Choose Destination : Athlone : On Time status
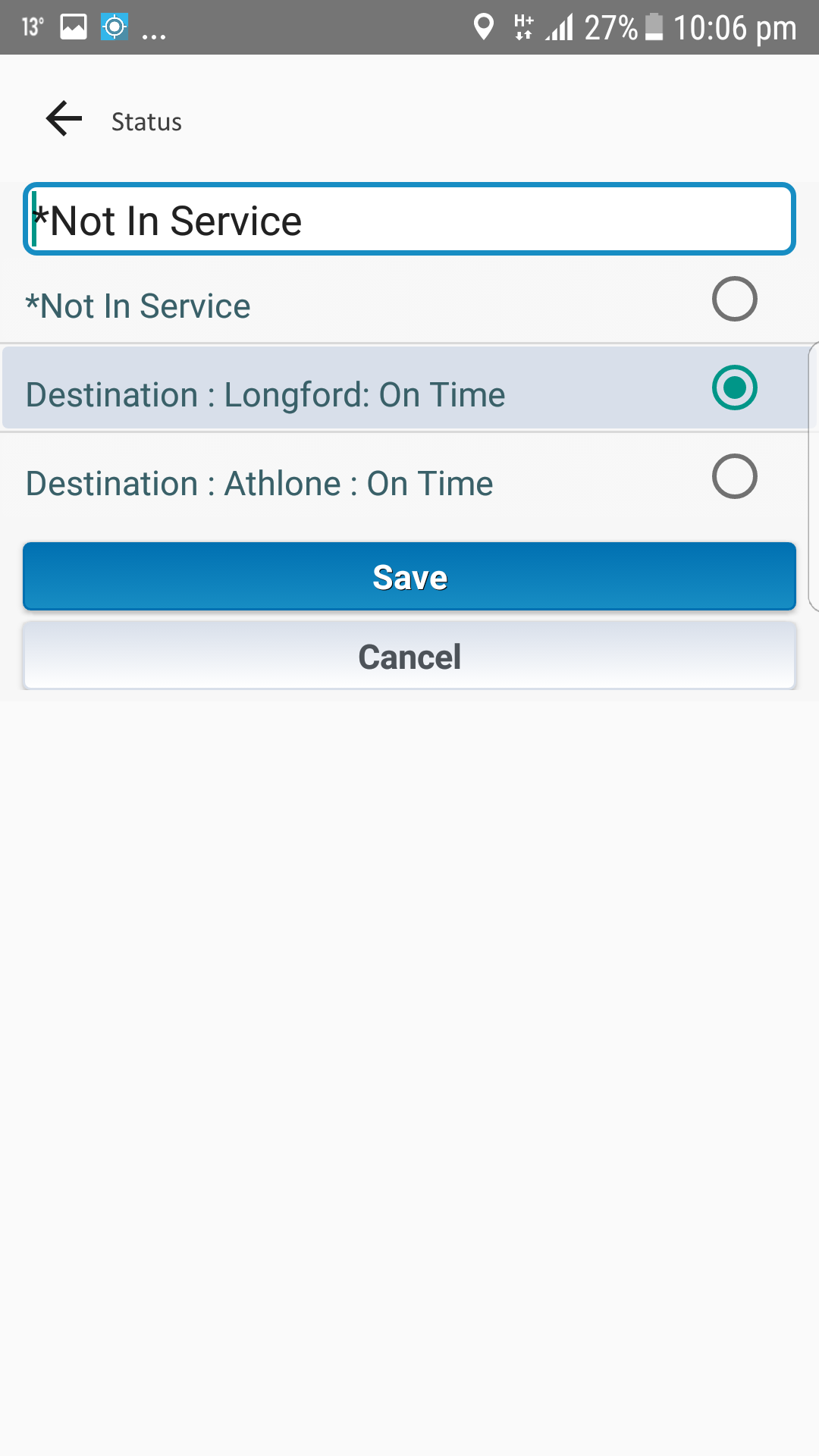Image resolution: width=819 pixels, height=1456 pixels. pyautogui.click(x=734, y=477)
